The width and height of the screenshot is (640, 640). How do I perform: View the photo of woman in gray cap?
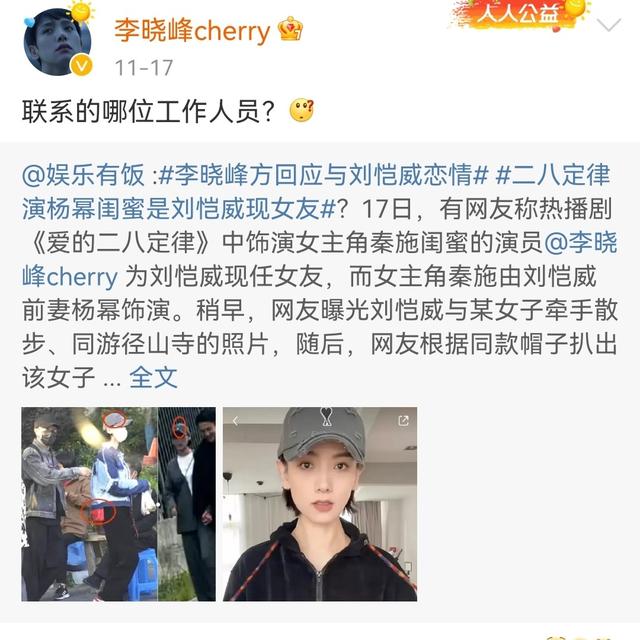click(319, 503)
